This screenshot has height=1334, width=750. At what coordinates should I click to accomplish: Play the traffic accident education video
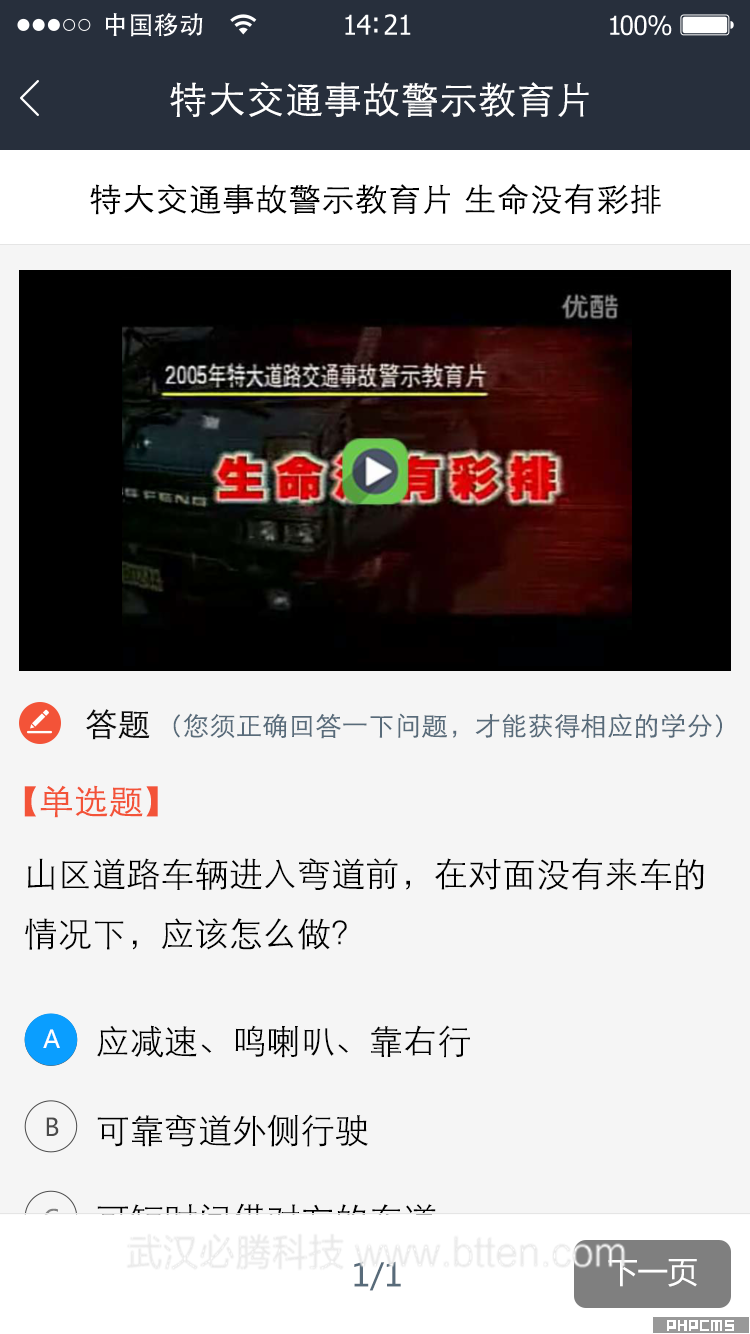376,471
